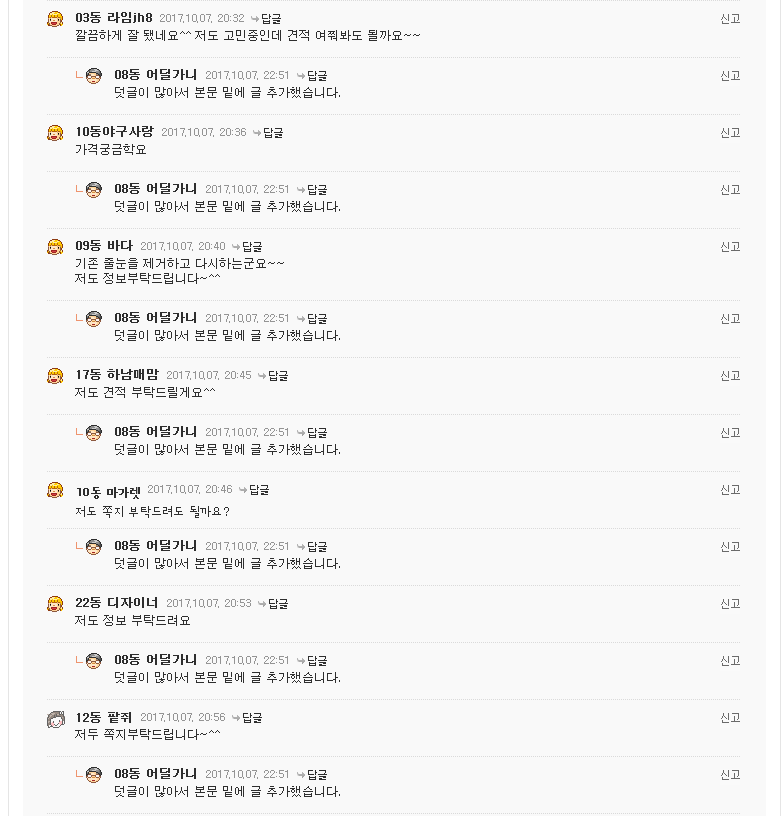This screenshot has height=816, width=781.
Task: Open 17동 하남매맘's profile name
Action: (x=116, y=375)
